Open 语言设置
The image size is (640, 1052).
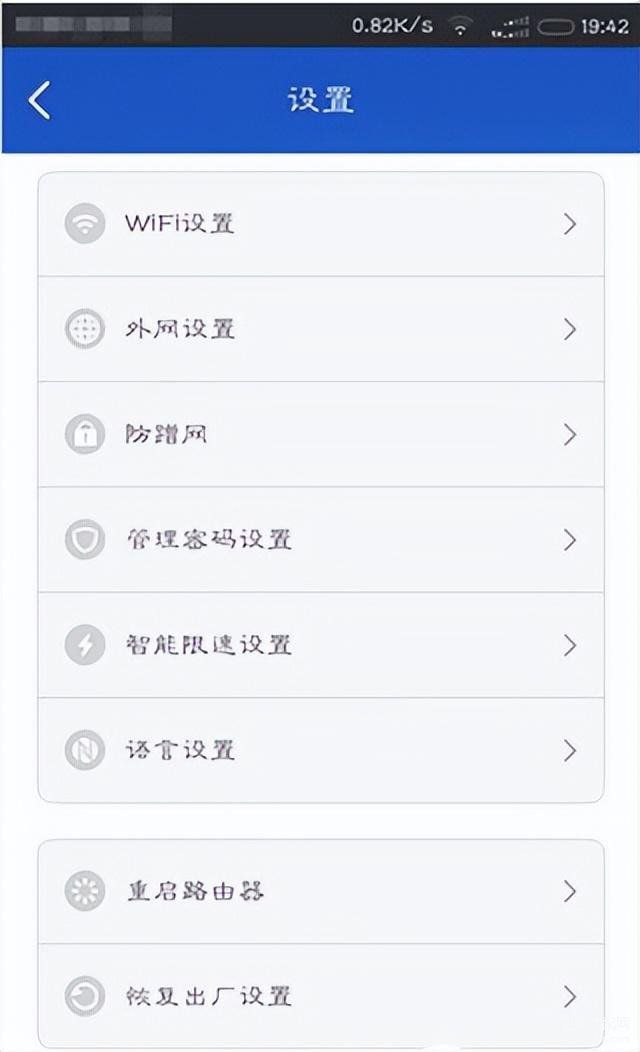pos(320,750)
